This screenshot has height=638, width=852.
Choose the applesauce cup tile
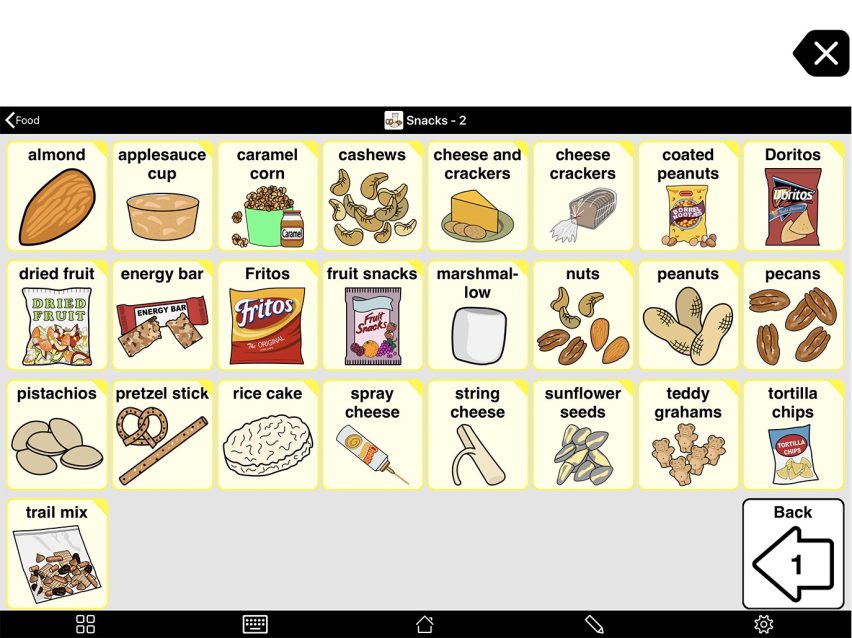[x=162, y=196]
